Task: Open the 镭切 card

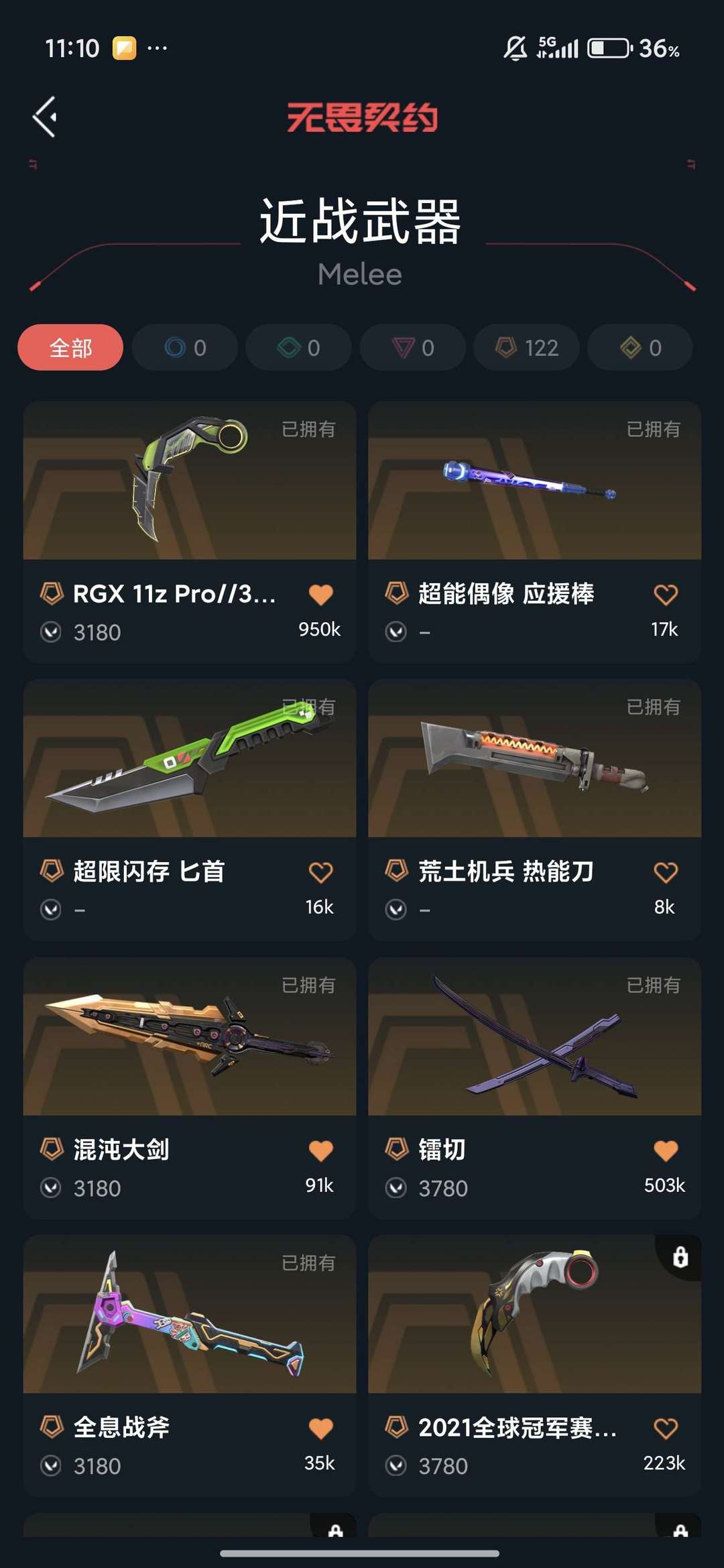Action: (x=534, y=1088)
